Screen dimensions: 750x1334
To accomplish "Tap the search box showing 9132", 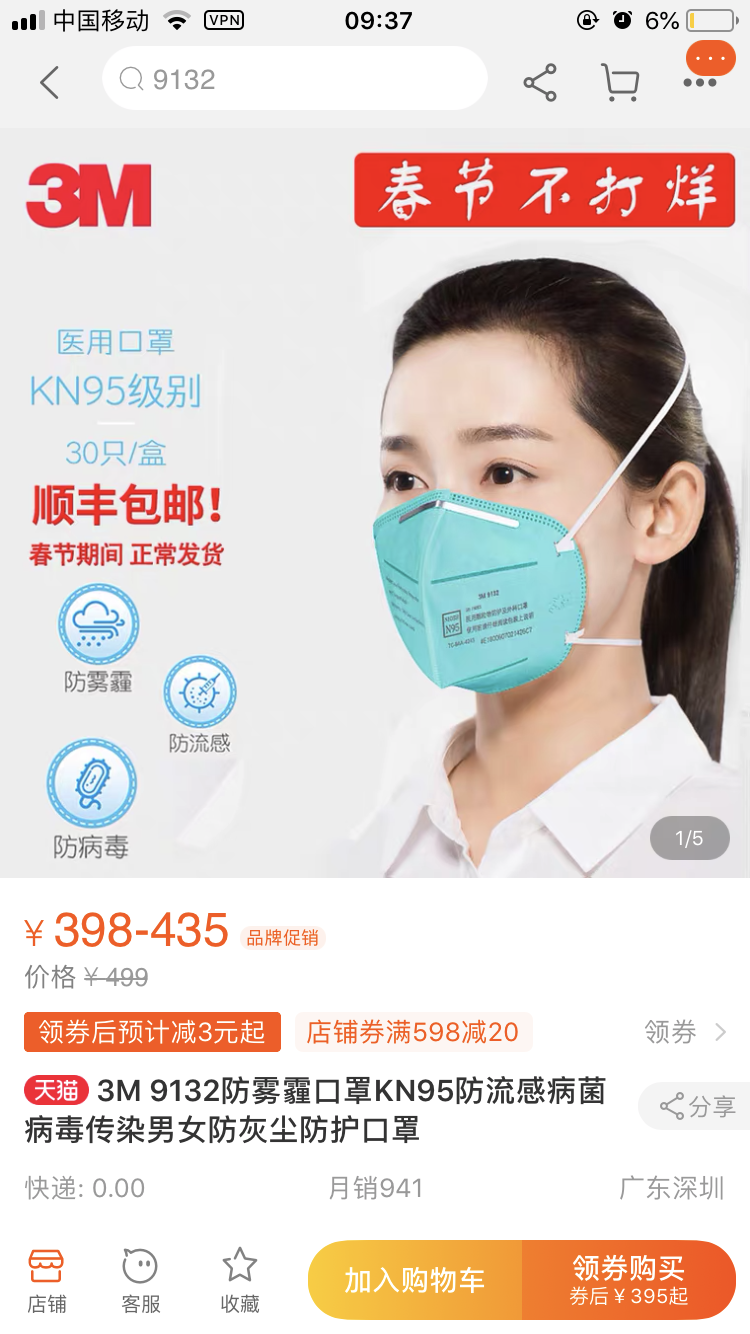I will [295, 79].
